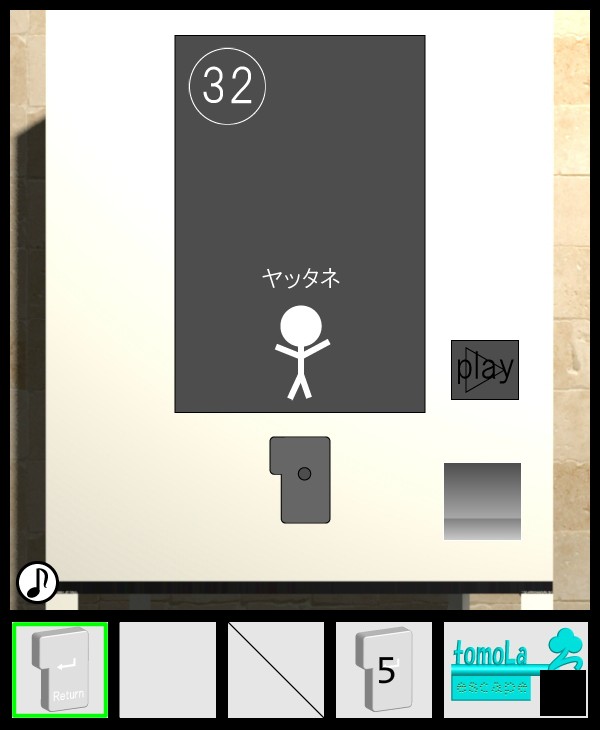Tap the gray keyhole slot
This screenshot has width=600, height=730.
[301, 480]
